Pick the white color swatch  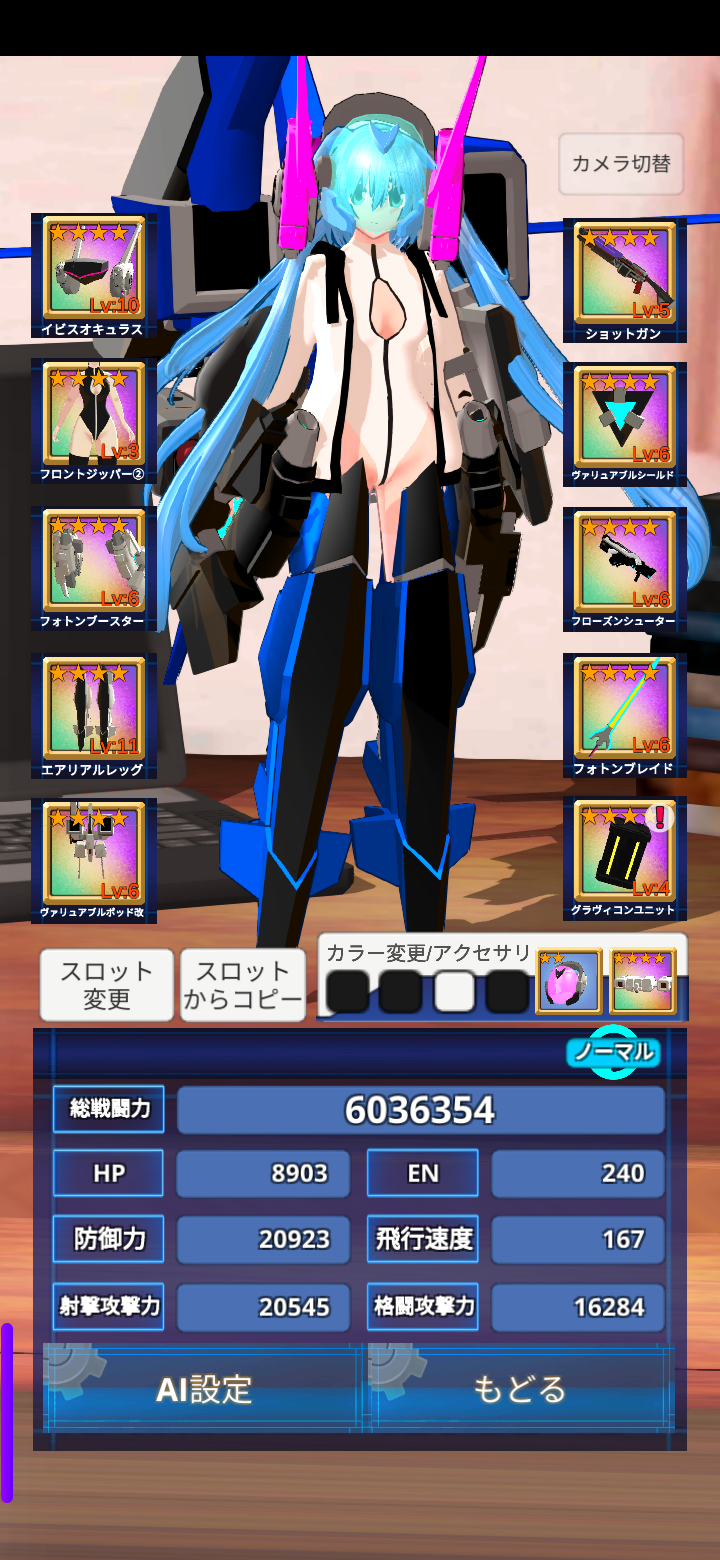pos(455,991)
